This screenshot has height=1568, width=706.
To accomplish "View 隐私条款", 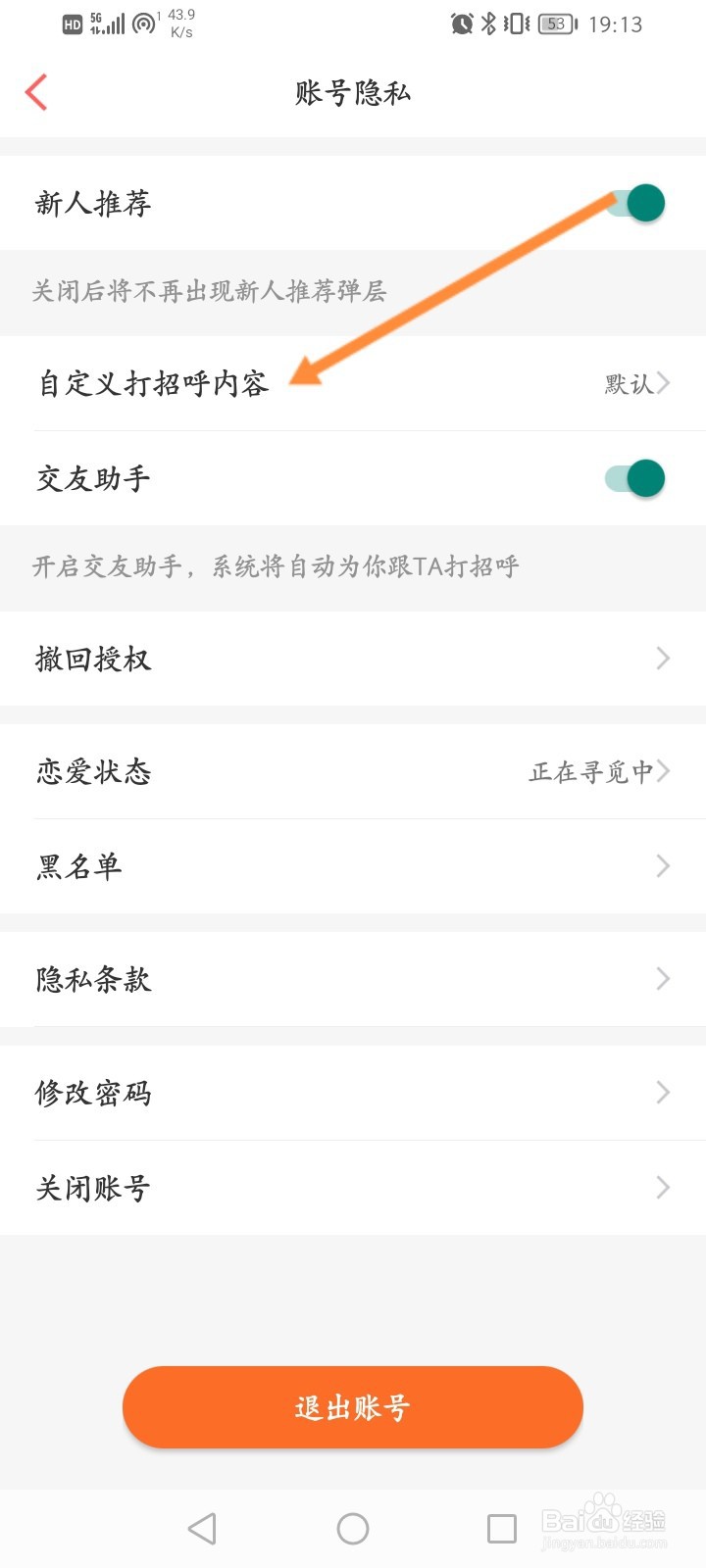I will (x=353, y=979).
